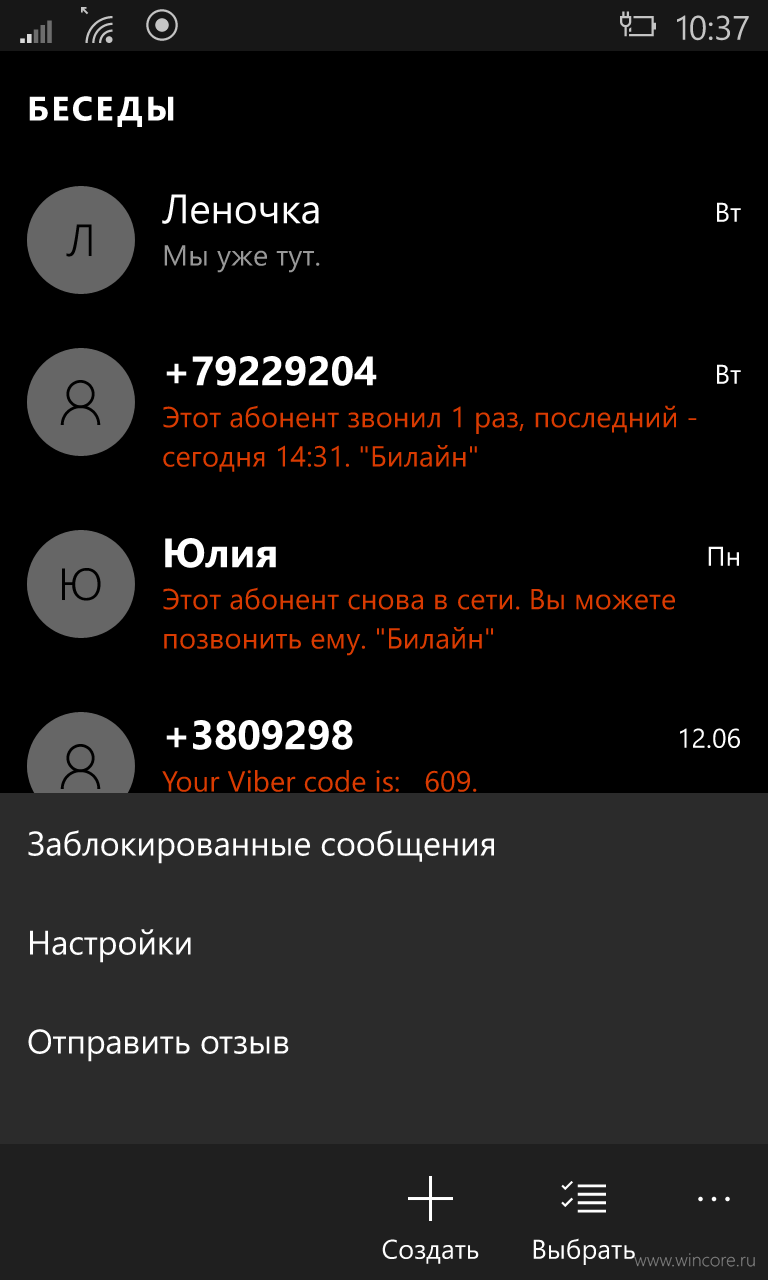768x1280 pixels.
Task: Collapse the three-dots overflow menu
Action: [x=714, y=1198]
